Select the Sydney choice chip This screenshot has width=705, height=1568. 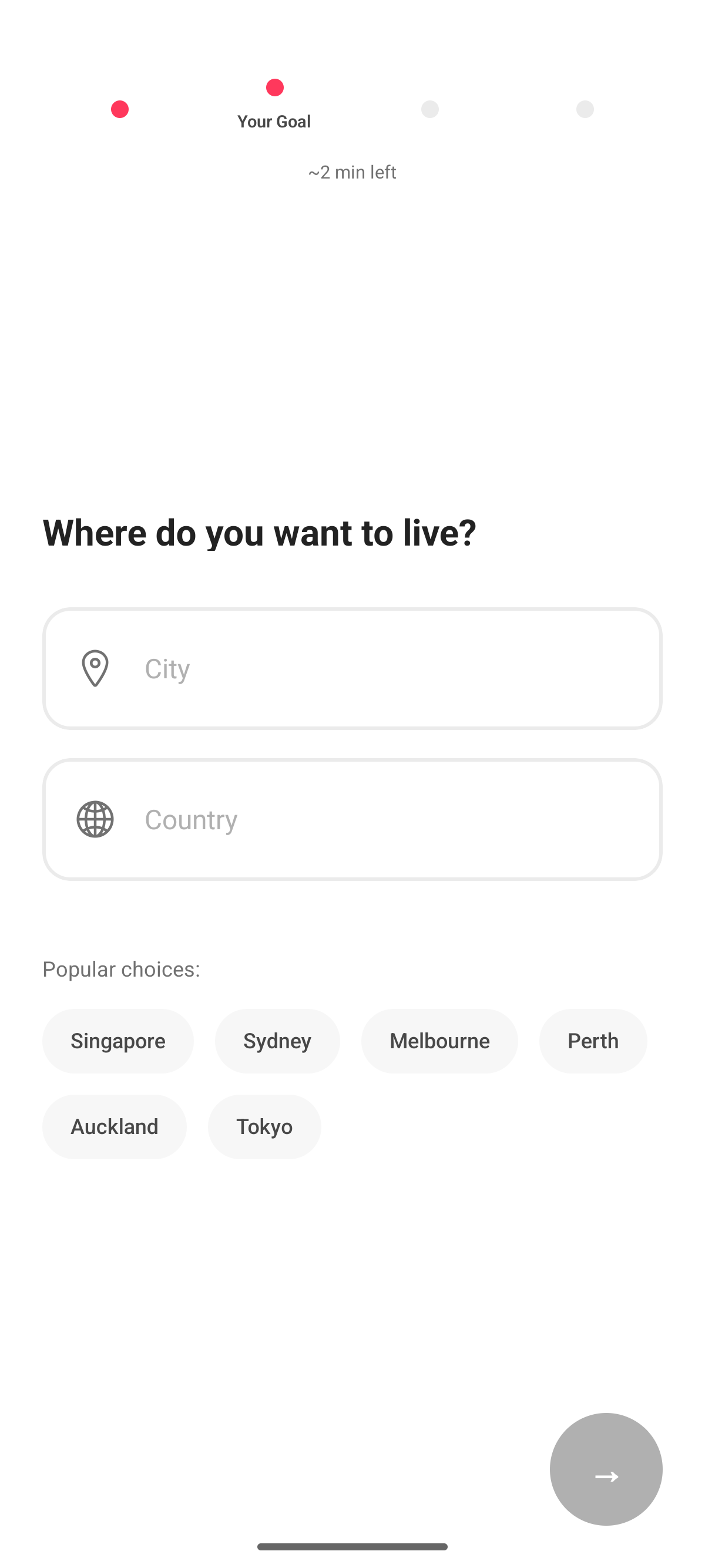coord(277,1040)
